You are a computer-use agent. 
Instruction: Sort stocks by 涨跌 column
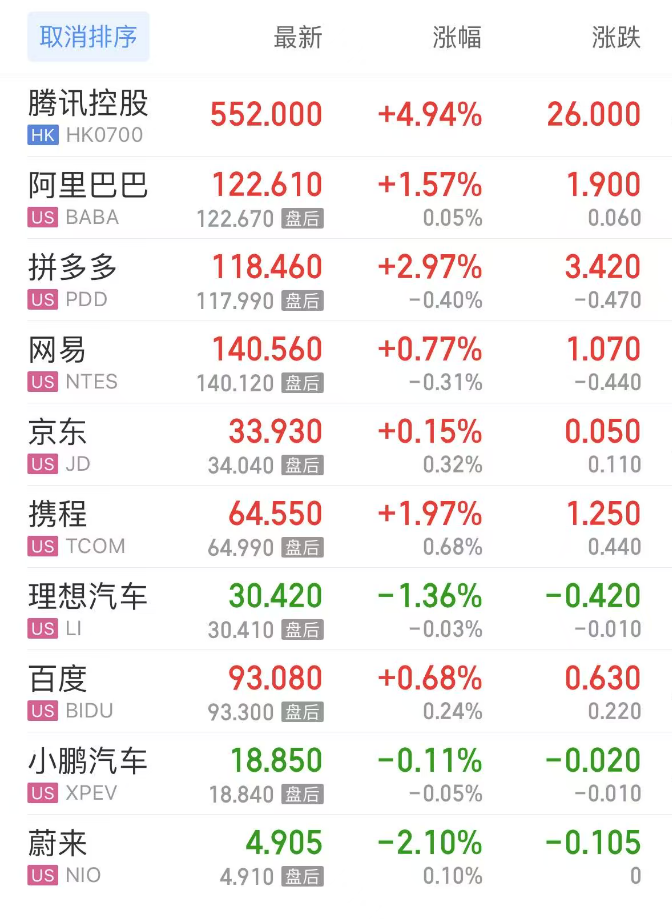coord(616,38)
